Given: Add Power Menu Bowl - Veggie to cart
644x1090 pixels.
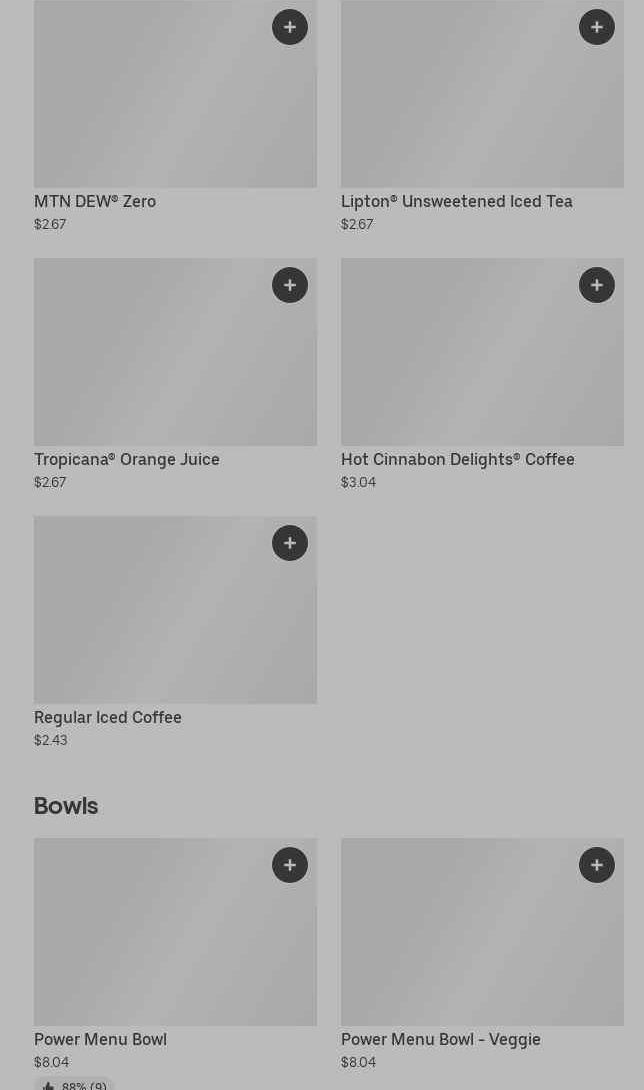Looking at the screenshot, I should pos(597,865).
